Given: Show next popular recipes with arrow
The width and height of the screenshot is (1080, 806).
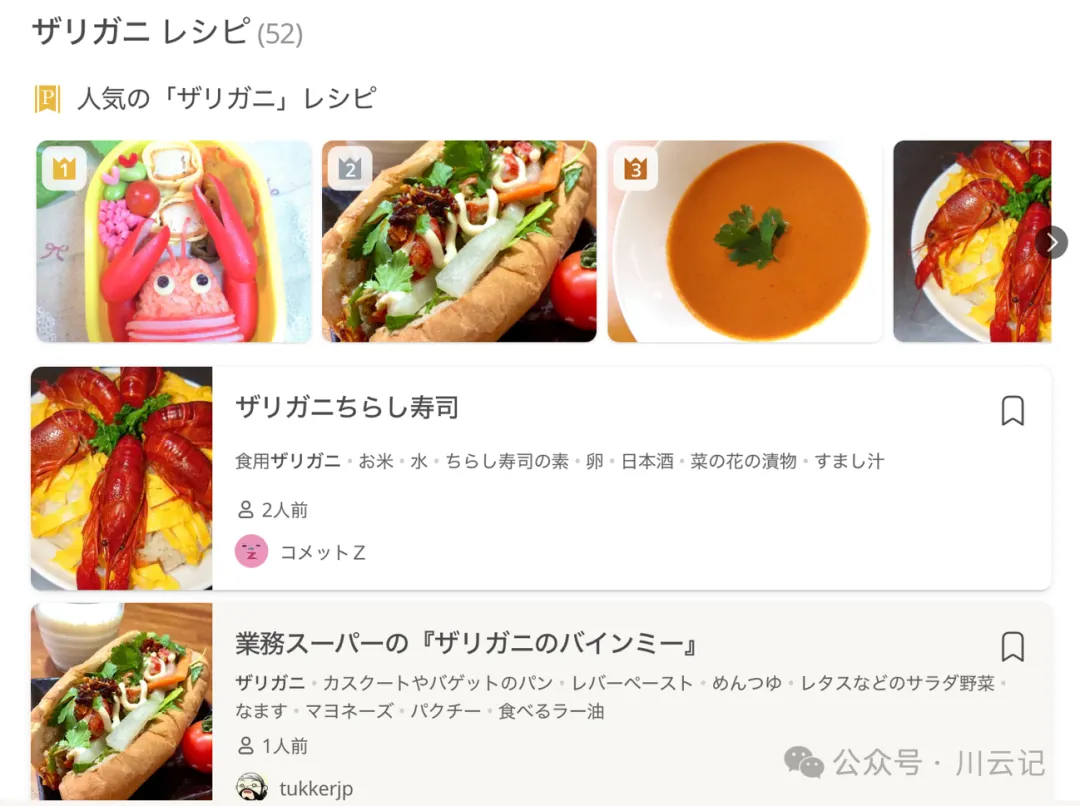Looking at the screenshot, I should point(1051,242).
